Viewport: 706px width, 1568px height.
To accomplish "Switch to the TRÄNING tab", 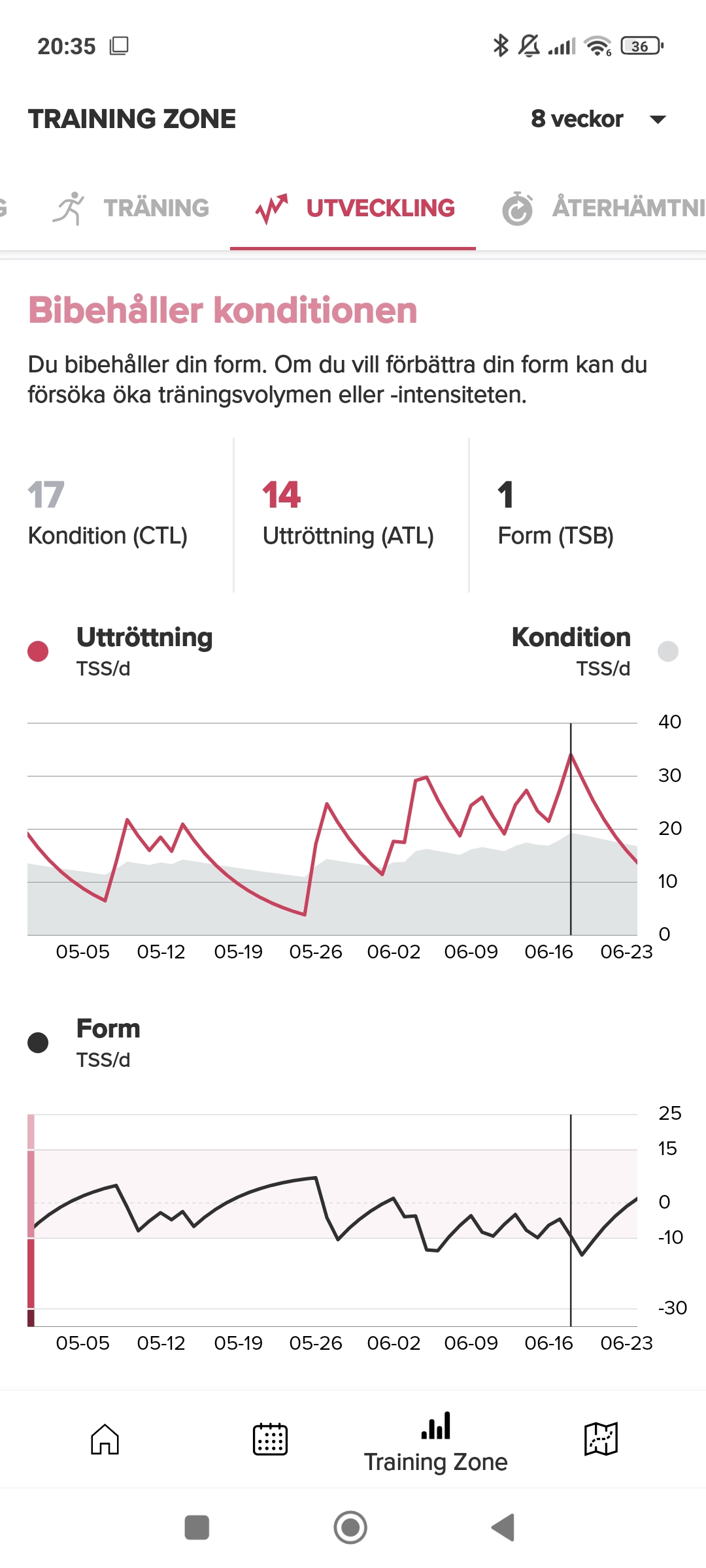I will pyautogui.click(x=131, y=208).
